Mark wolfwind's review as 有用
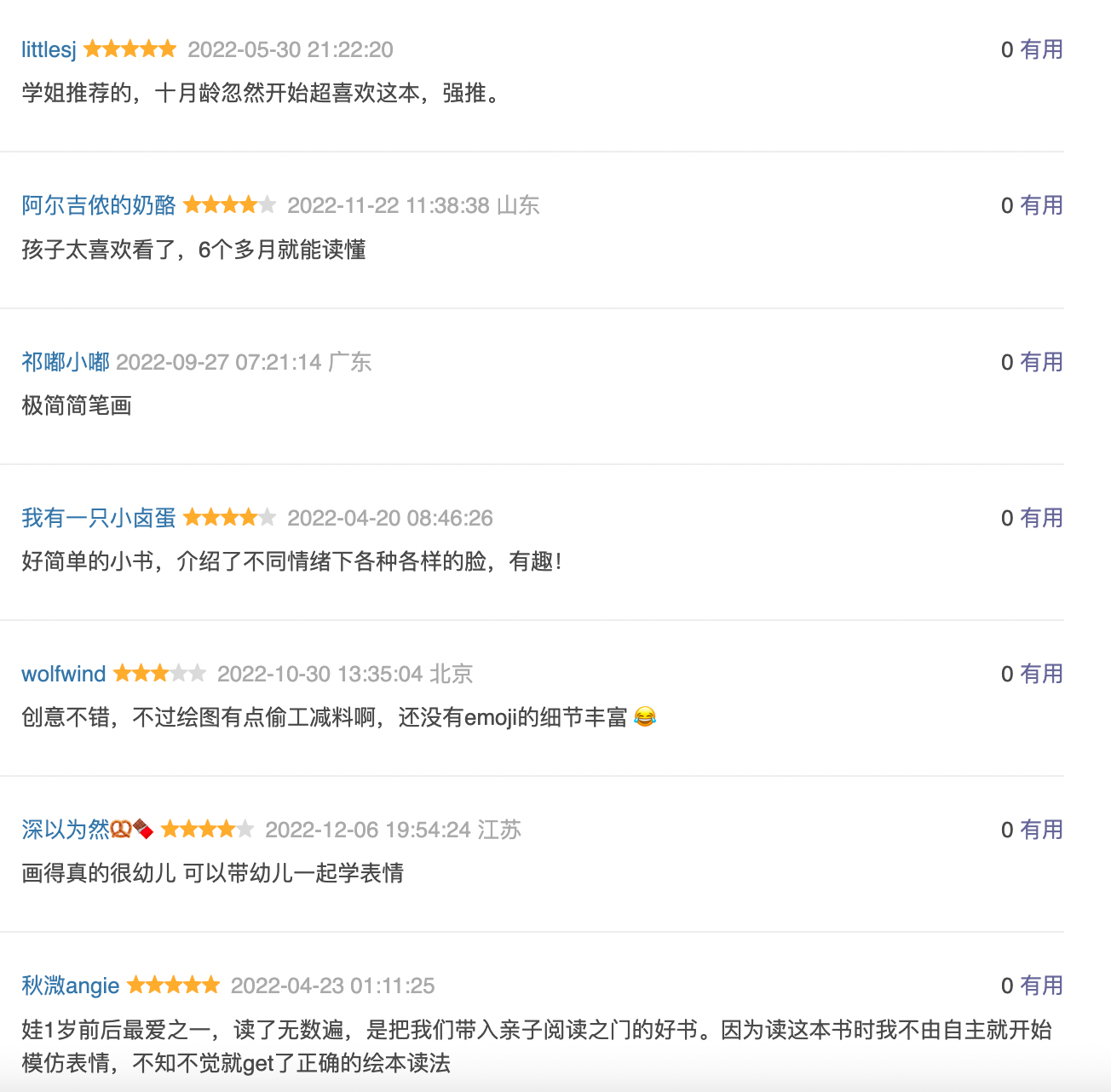The width and height of the screenshot is (1111, 1092). pos(1041,674)
